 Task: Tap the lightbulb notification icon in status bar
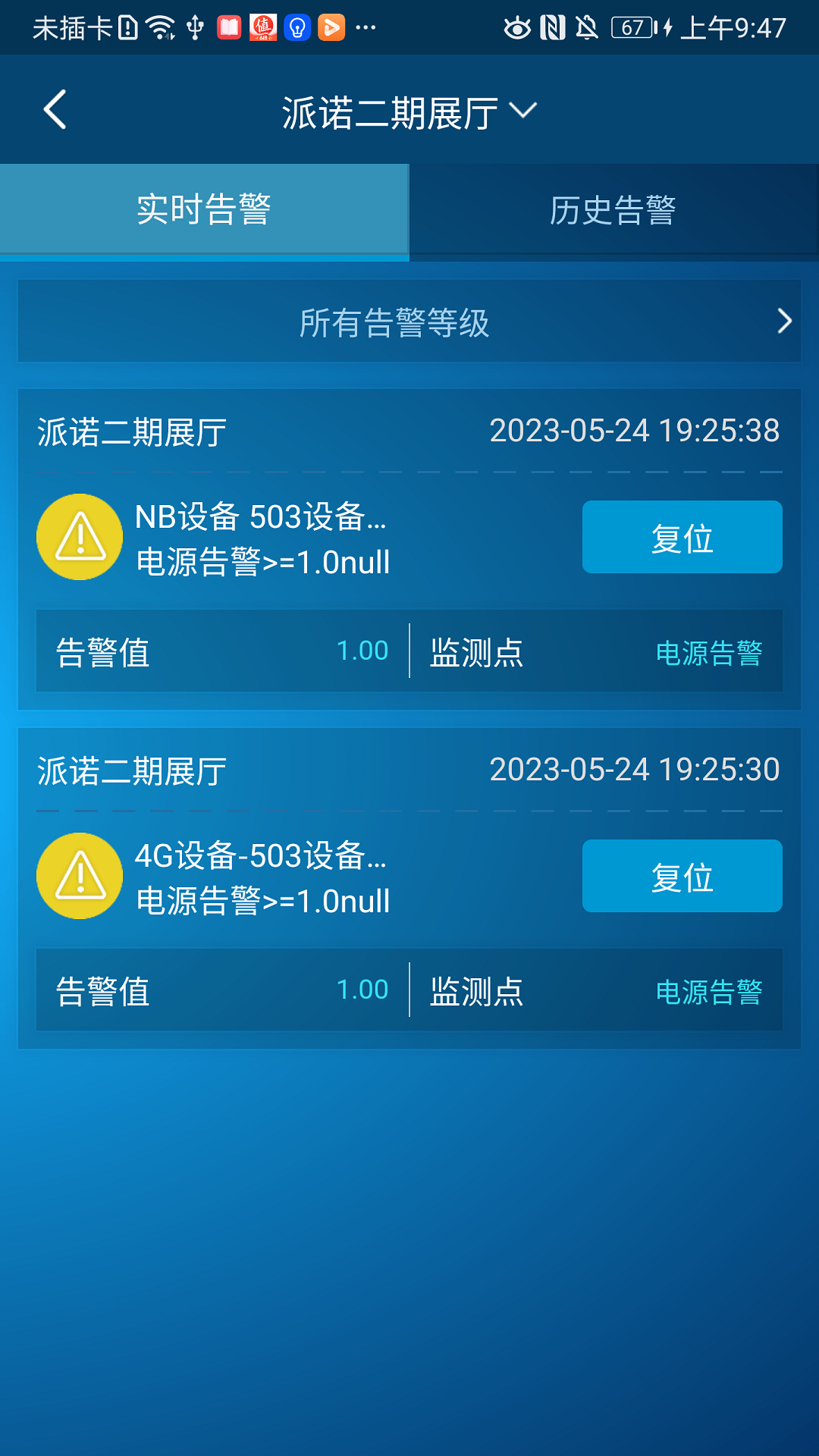tap(297, 27)
